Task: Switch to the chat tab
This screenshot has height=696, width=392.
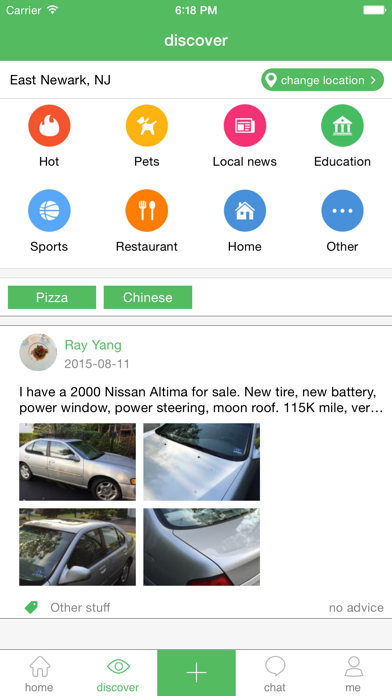Action: point(275,673)
